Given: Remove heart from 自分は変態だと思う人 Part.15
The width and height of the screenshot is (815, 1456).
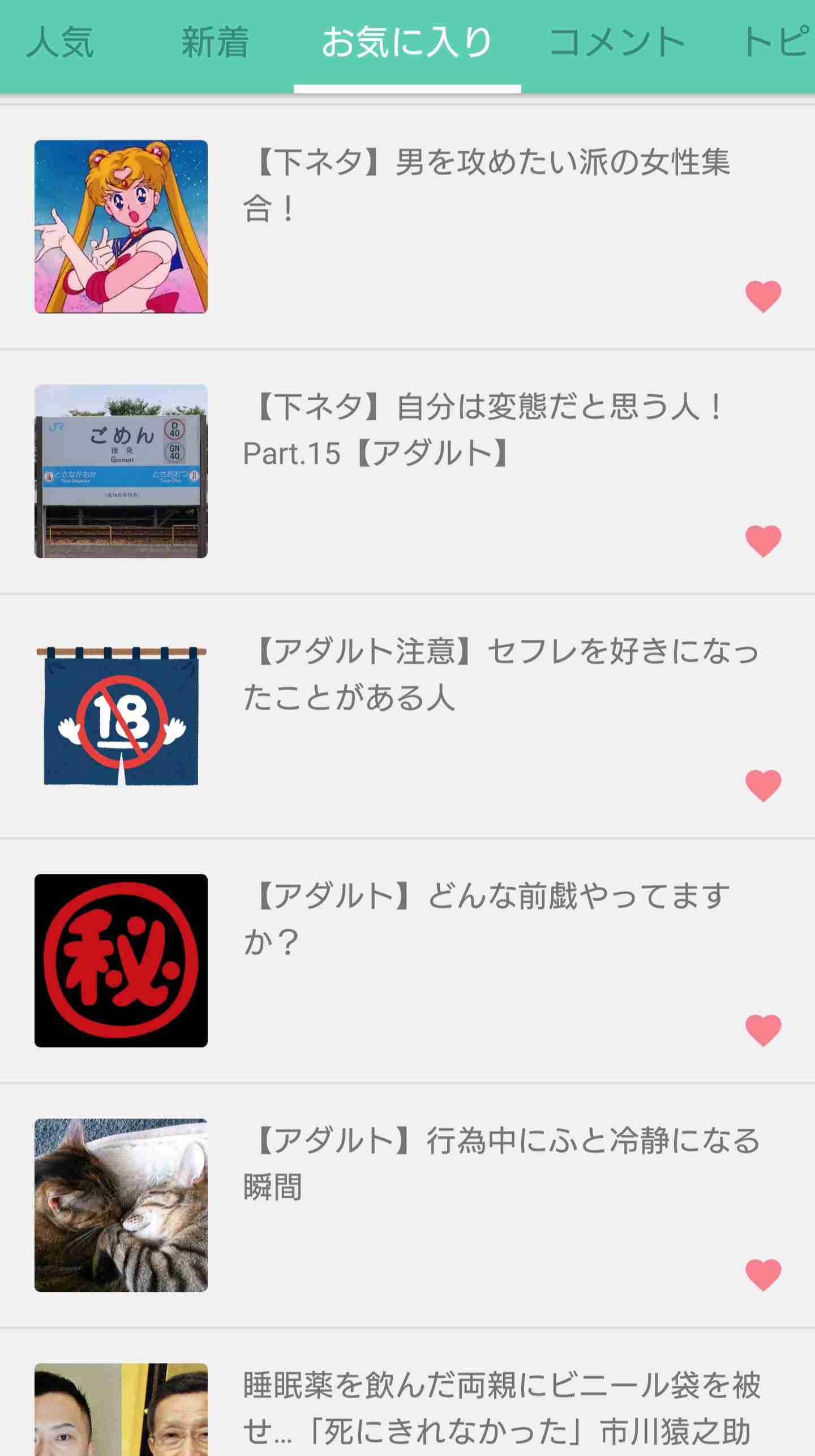Looking at the screenshot, I should tap(763, 541).
